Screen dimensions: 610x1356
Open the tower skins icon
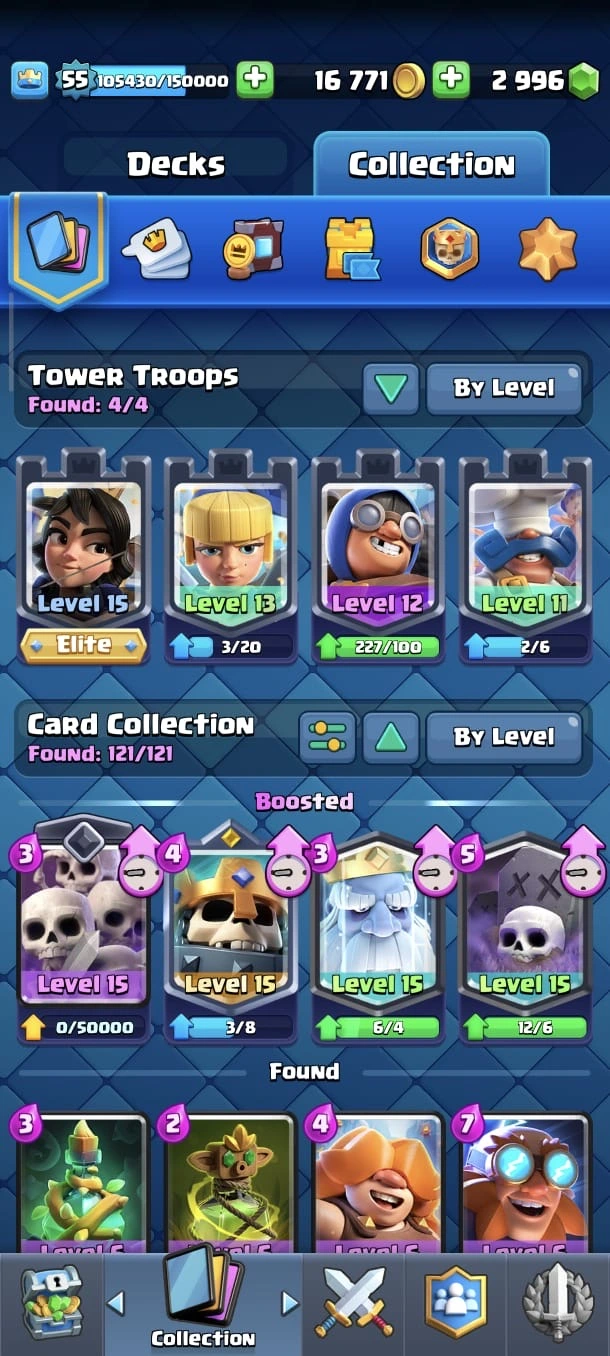tap(351, 248)
